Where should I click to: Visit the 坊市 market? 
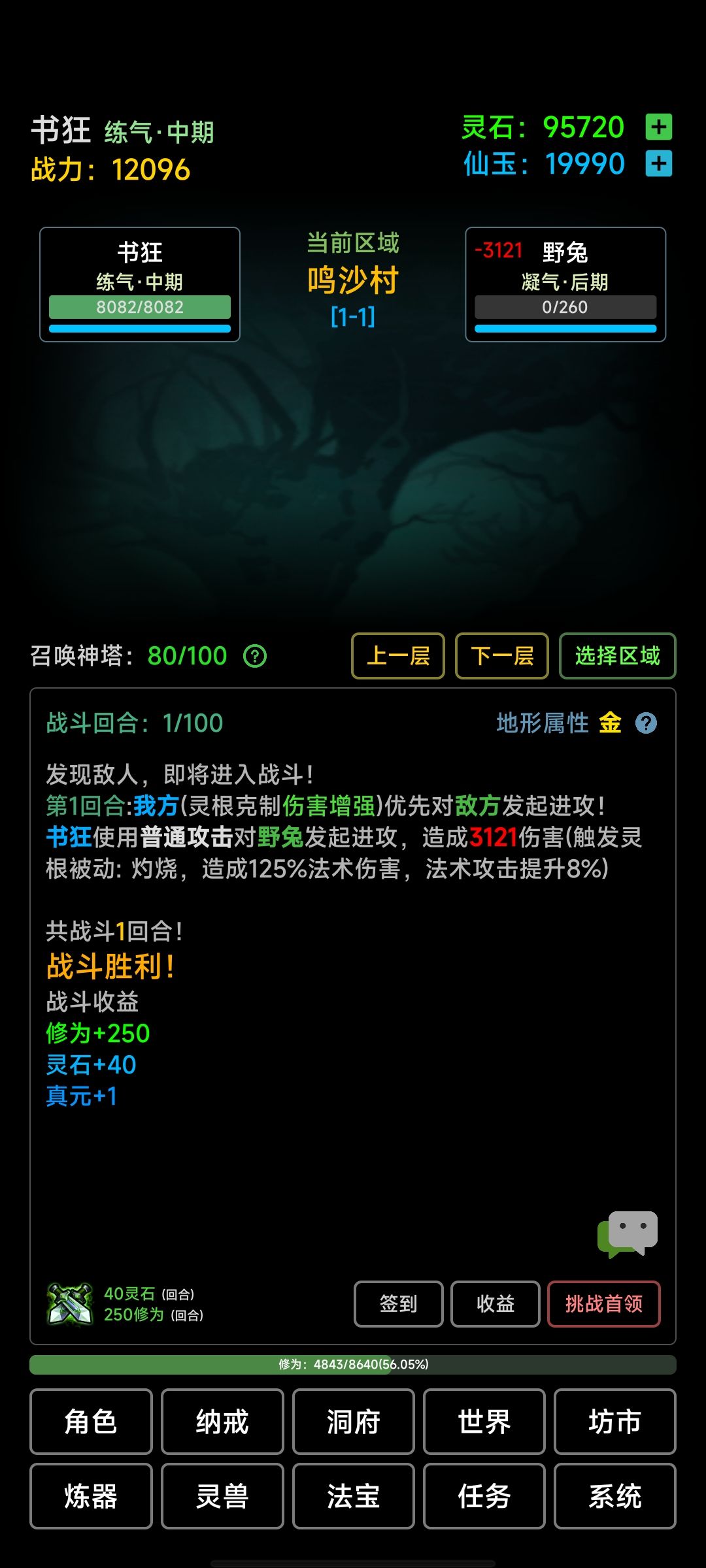615,1422
